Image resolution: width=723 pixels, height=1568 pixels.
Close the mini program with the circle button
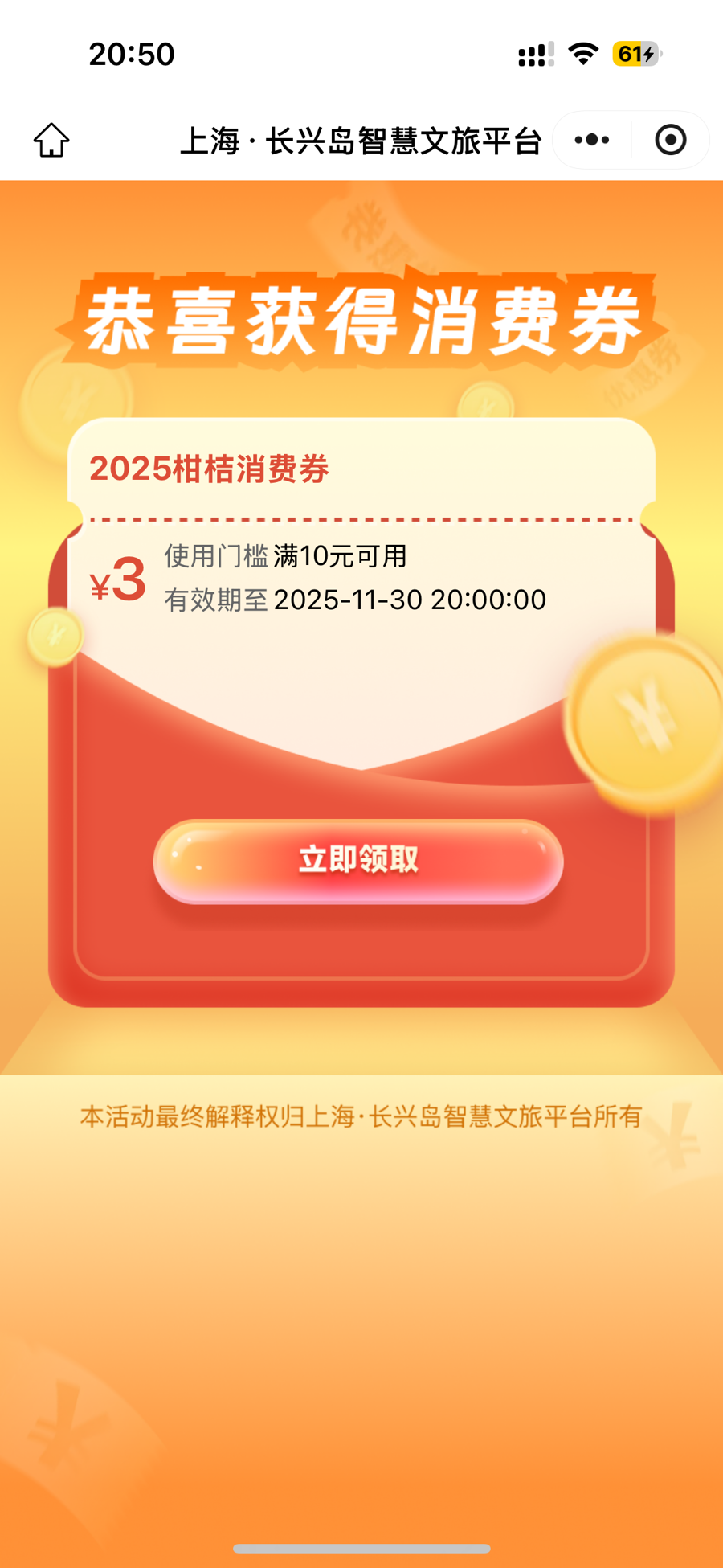(671, 140)
